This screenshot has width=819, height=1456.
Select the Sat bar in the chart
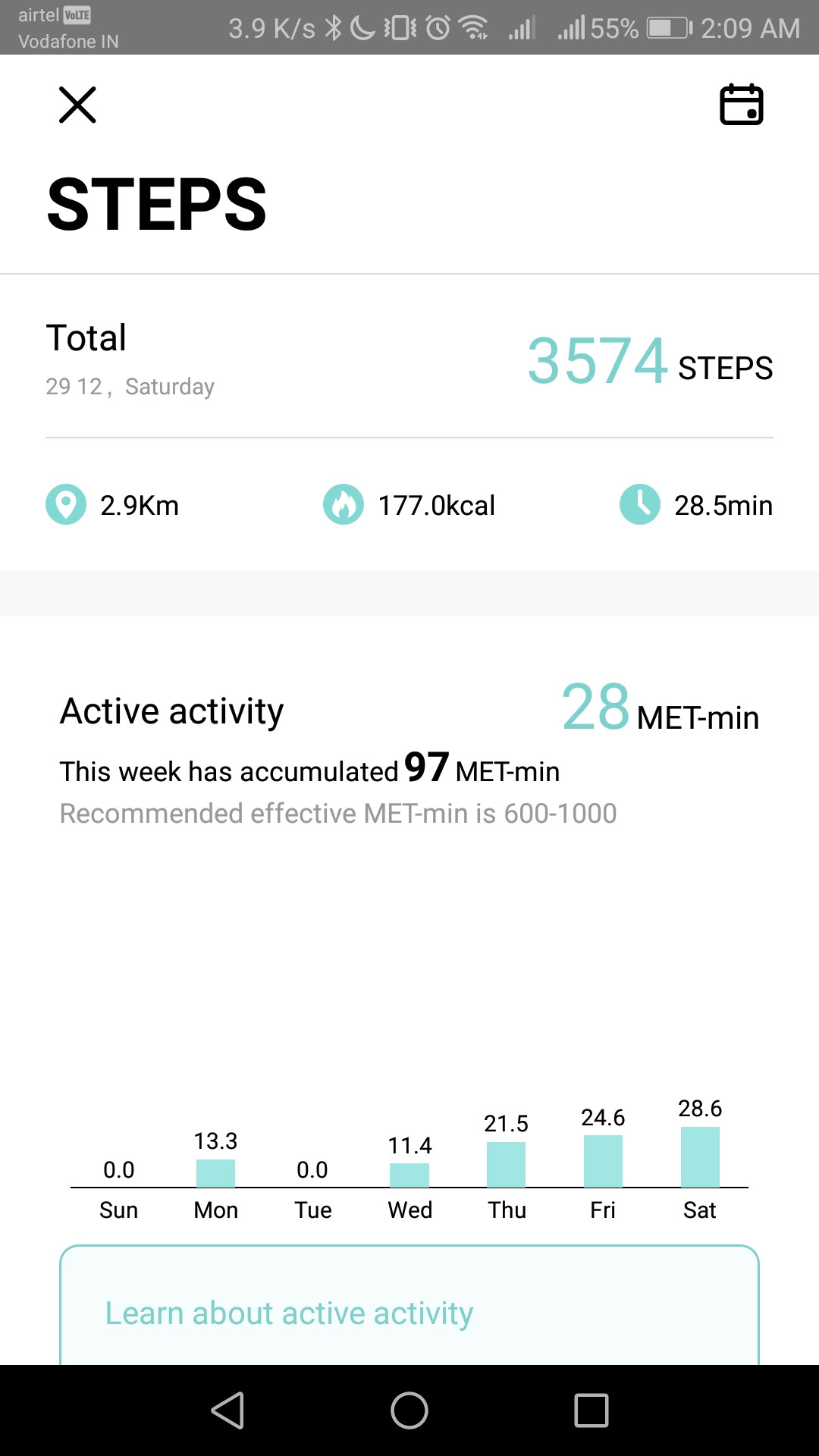(x=699, y=1157)
